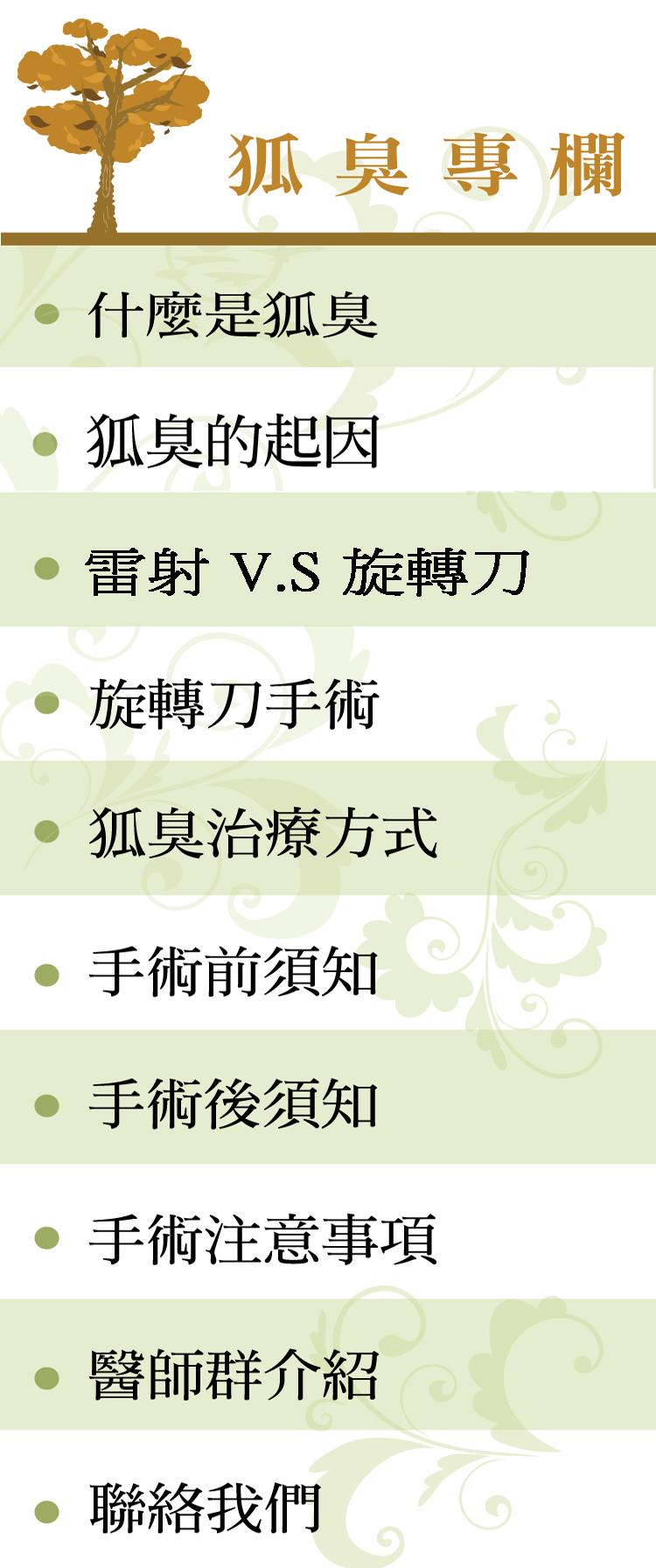This screenshot has height=1568, width=656.
Task: View 狐臭治療方式 page
Action: coord(262,833)
